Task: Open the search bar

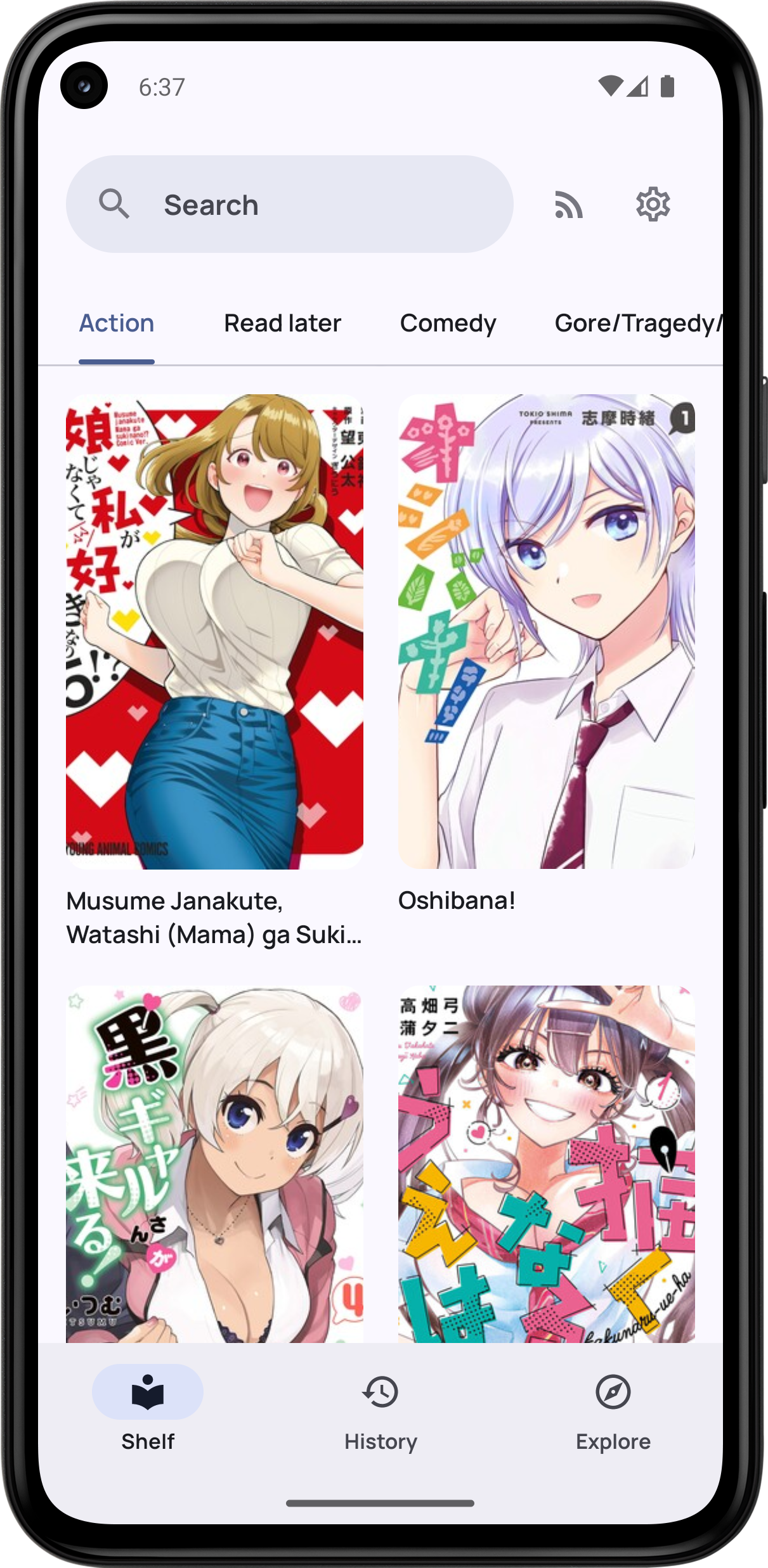Action: point(289,205)
